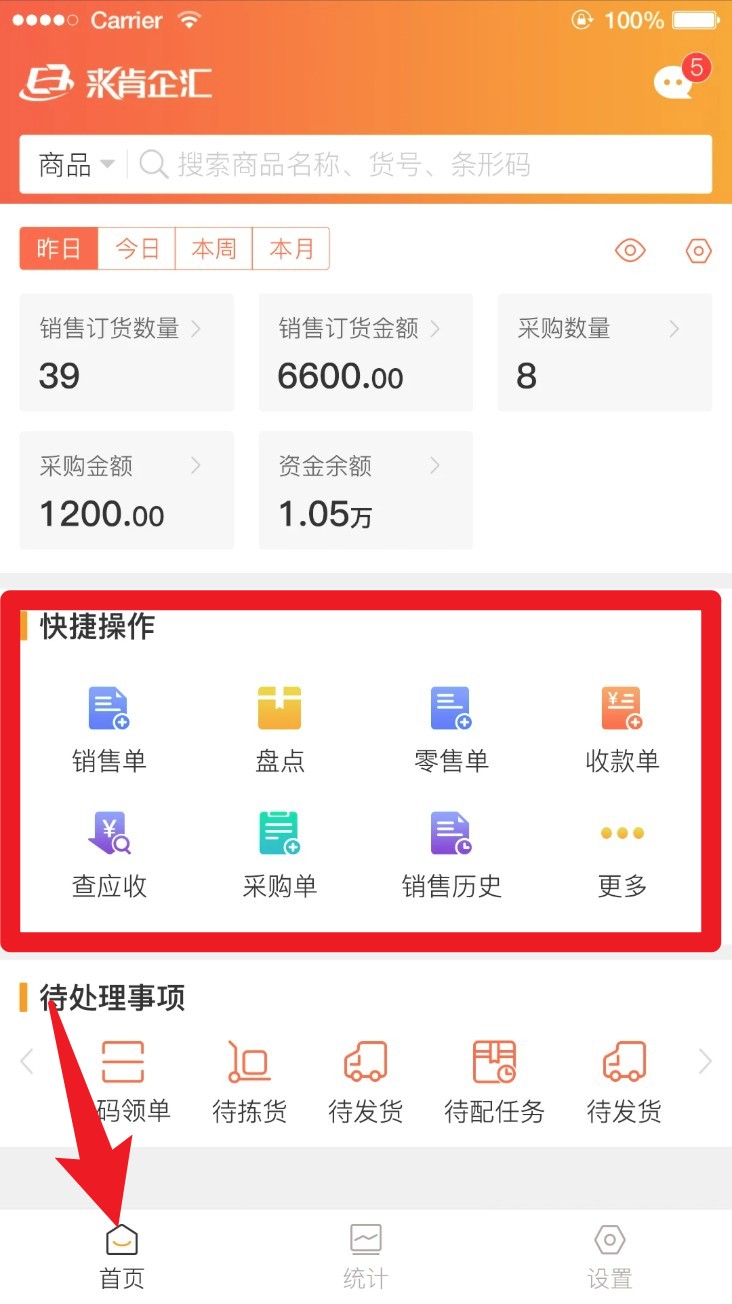Open the 资金余额 card
732x1304 pixels.
pos(366,490)
